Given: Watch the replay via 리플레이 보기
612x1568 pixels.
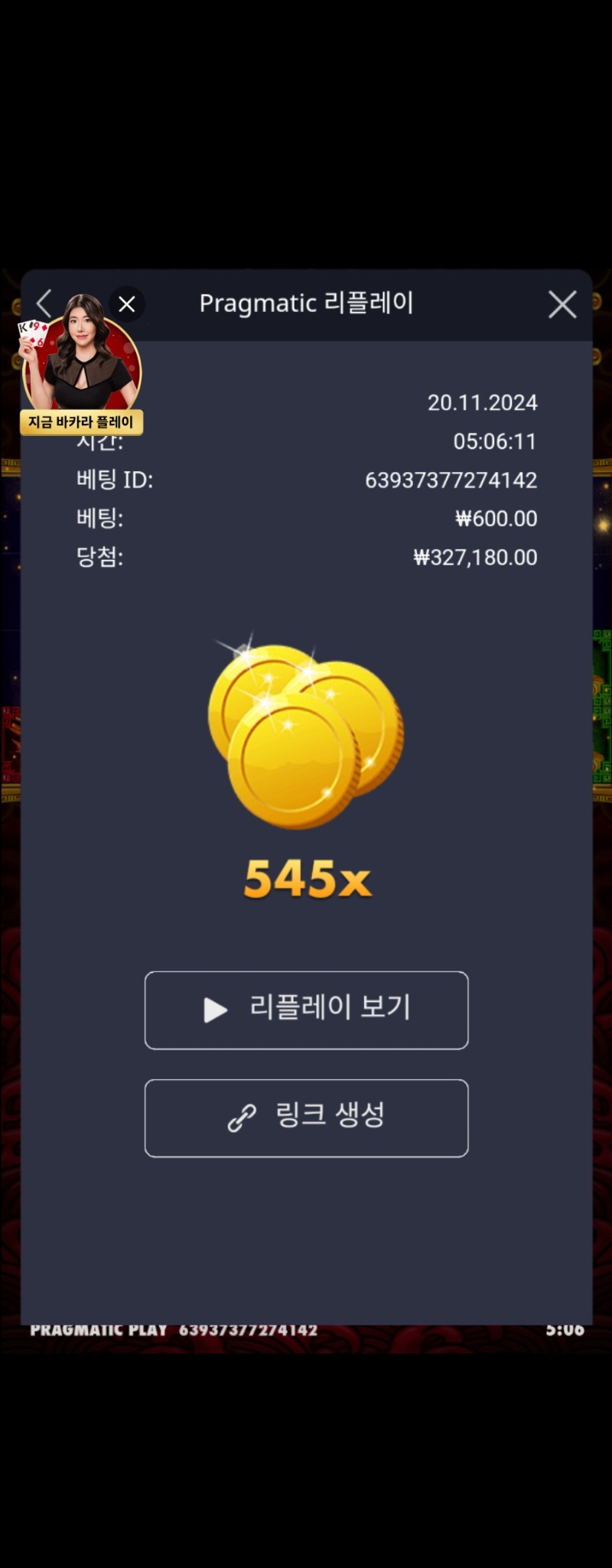Looking at the screenshot, I should pos(306,1010).
